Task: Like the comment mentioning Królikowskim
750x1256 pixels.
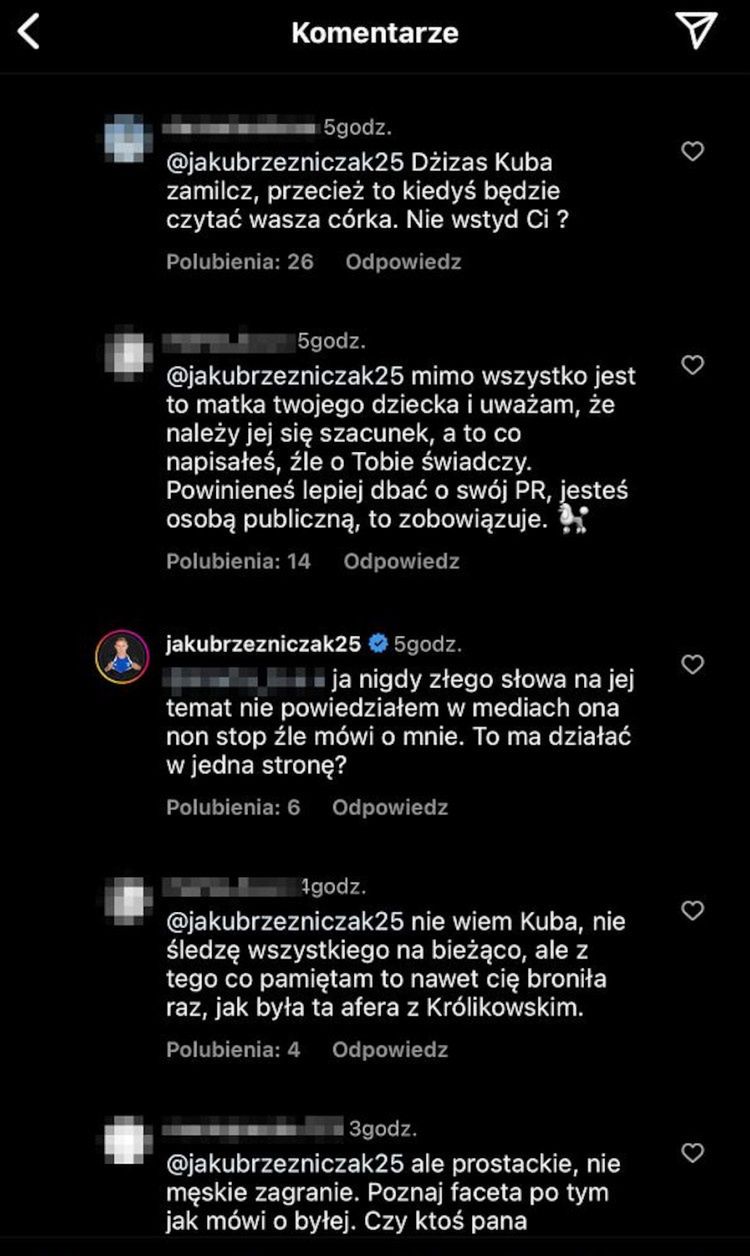Action: [x=692, y=910]
